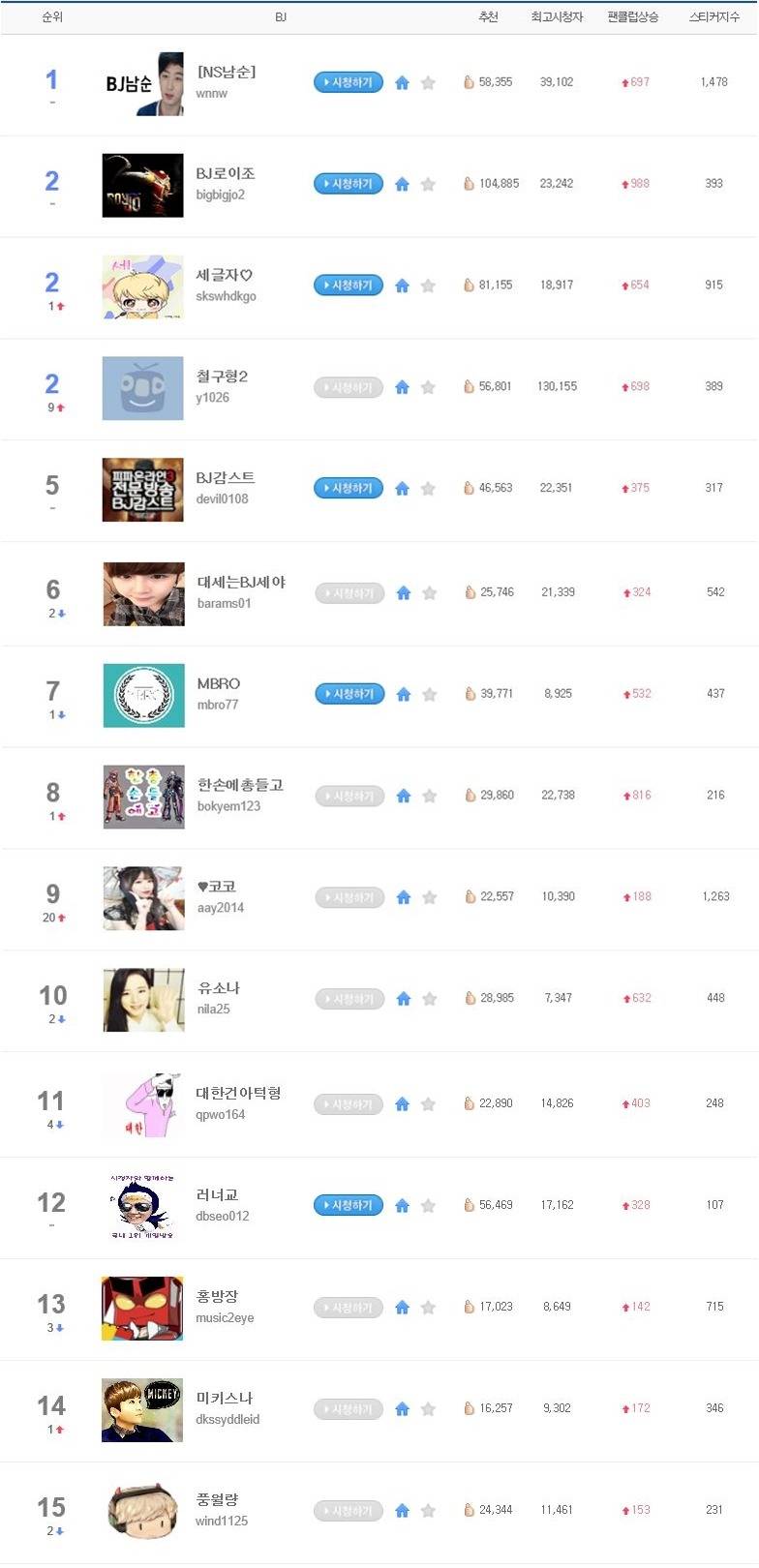Favorite 대세는BJ세야 using the star icon

tap(430, 593)
